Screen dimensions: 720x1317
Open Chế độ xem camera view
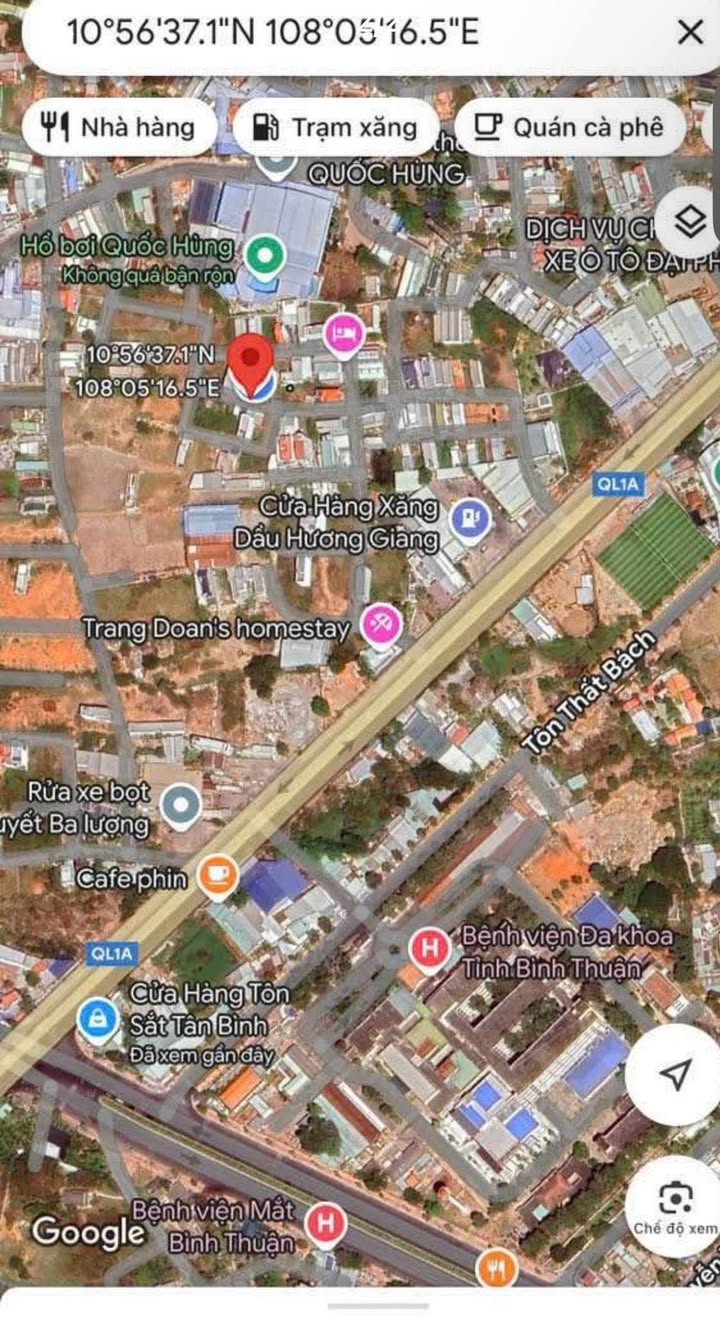point(676,1205)
